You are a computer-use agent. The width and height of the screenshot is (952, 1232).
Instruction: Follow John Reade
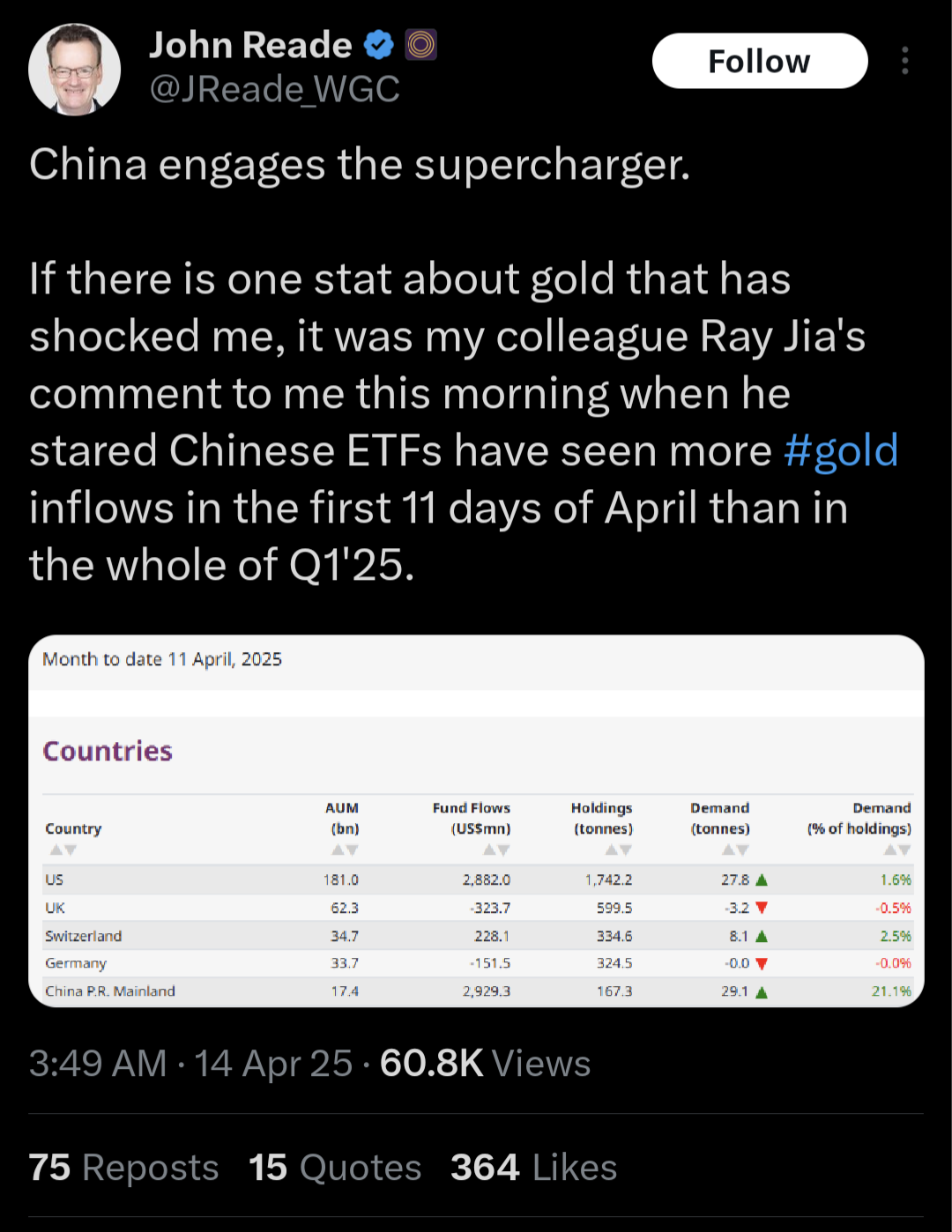(x=759, y=62)
